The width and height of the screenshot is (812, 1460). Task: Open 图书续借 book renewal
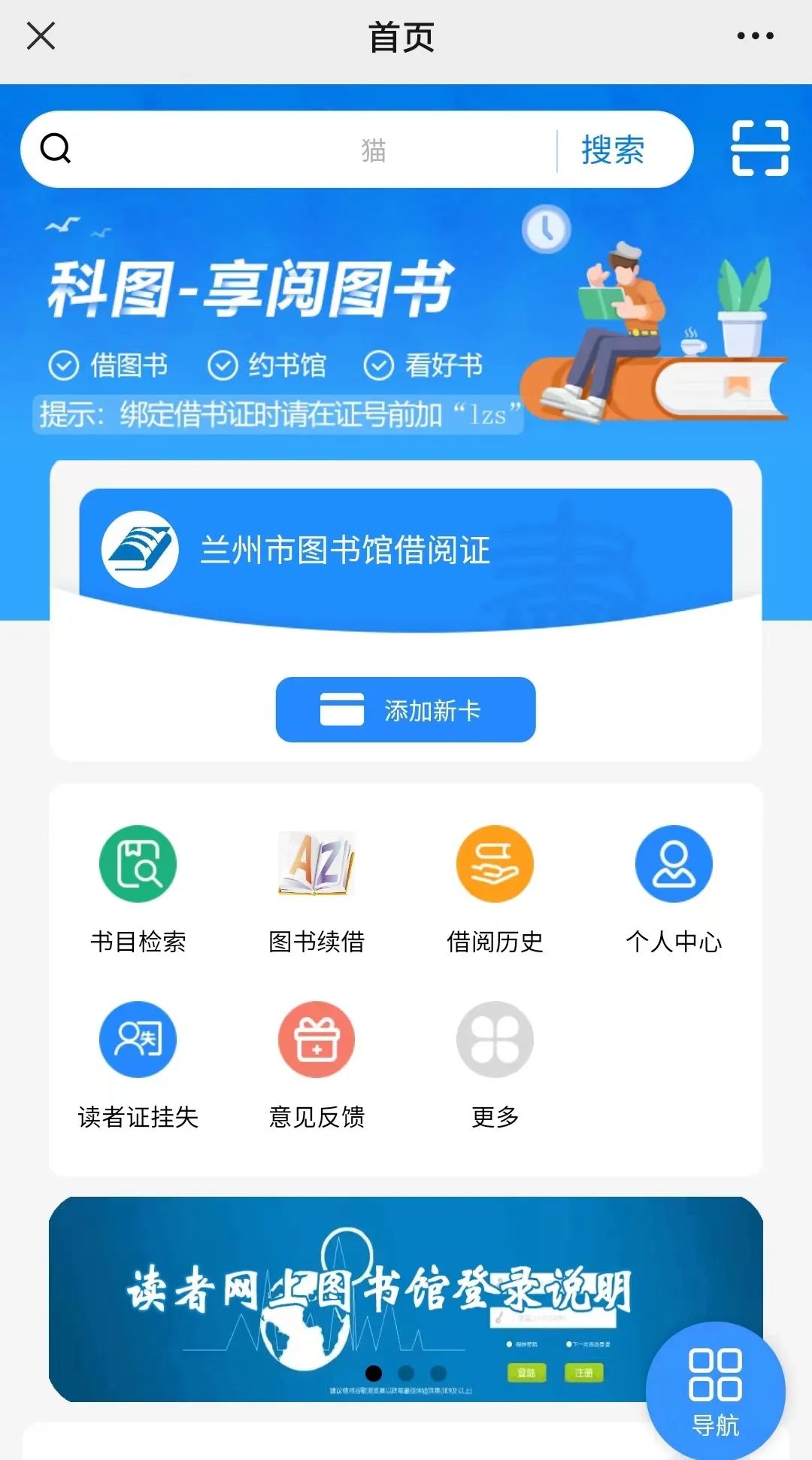[x=316, y=888]
